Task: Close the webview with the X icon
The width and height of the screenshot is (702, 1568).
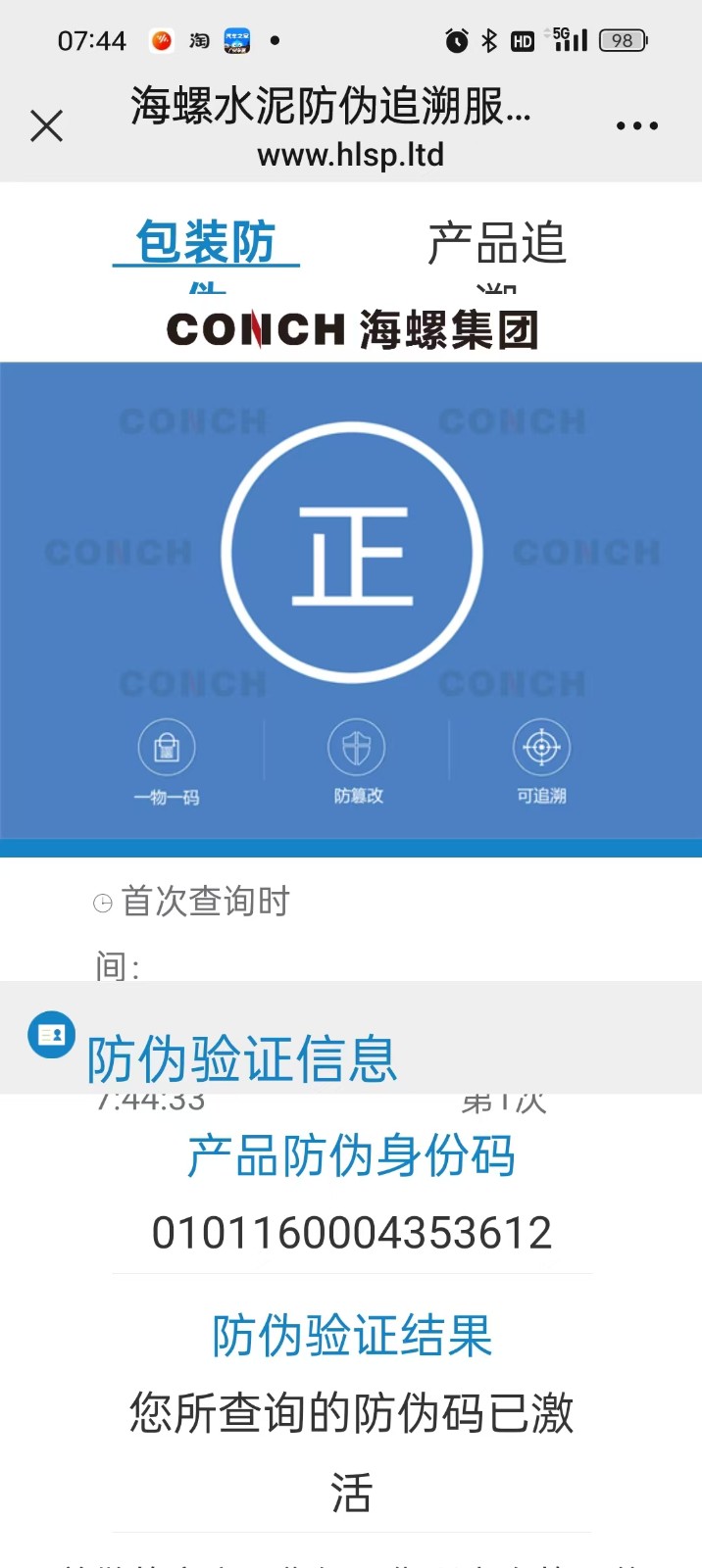Action: click(46, 126)
